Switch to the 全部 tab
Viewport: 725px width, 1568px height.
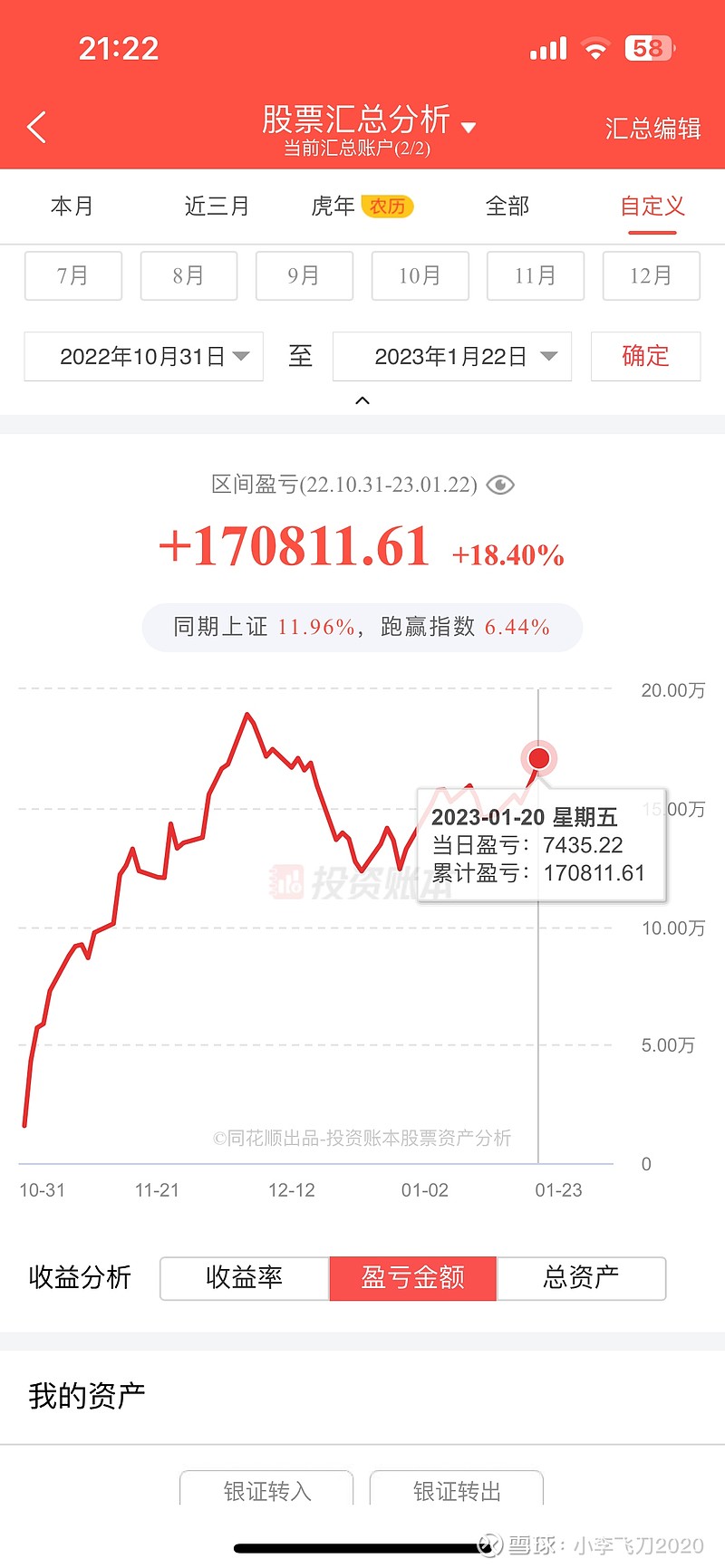[x=507, y=207]
